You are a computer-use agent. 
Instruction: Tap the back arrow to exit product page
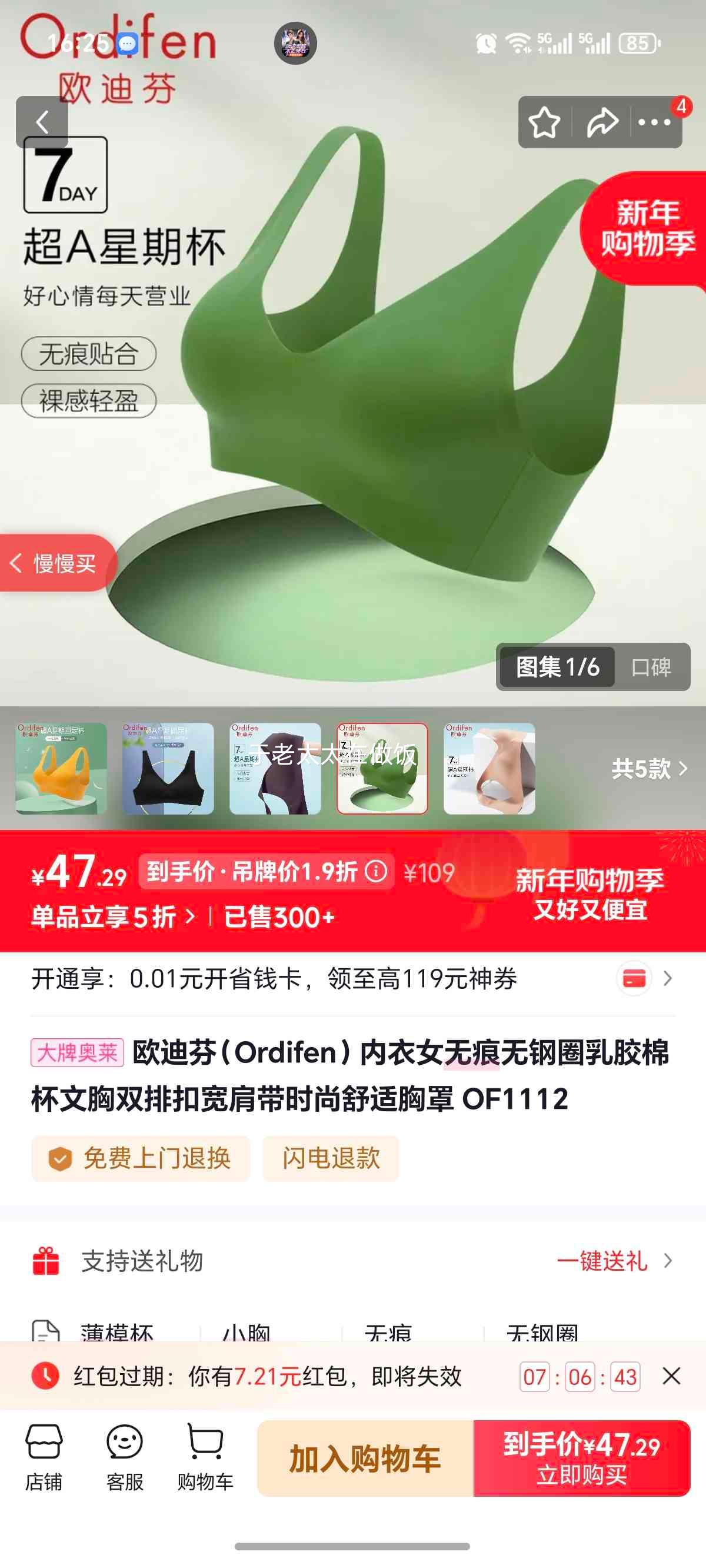tap(42, 122)
